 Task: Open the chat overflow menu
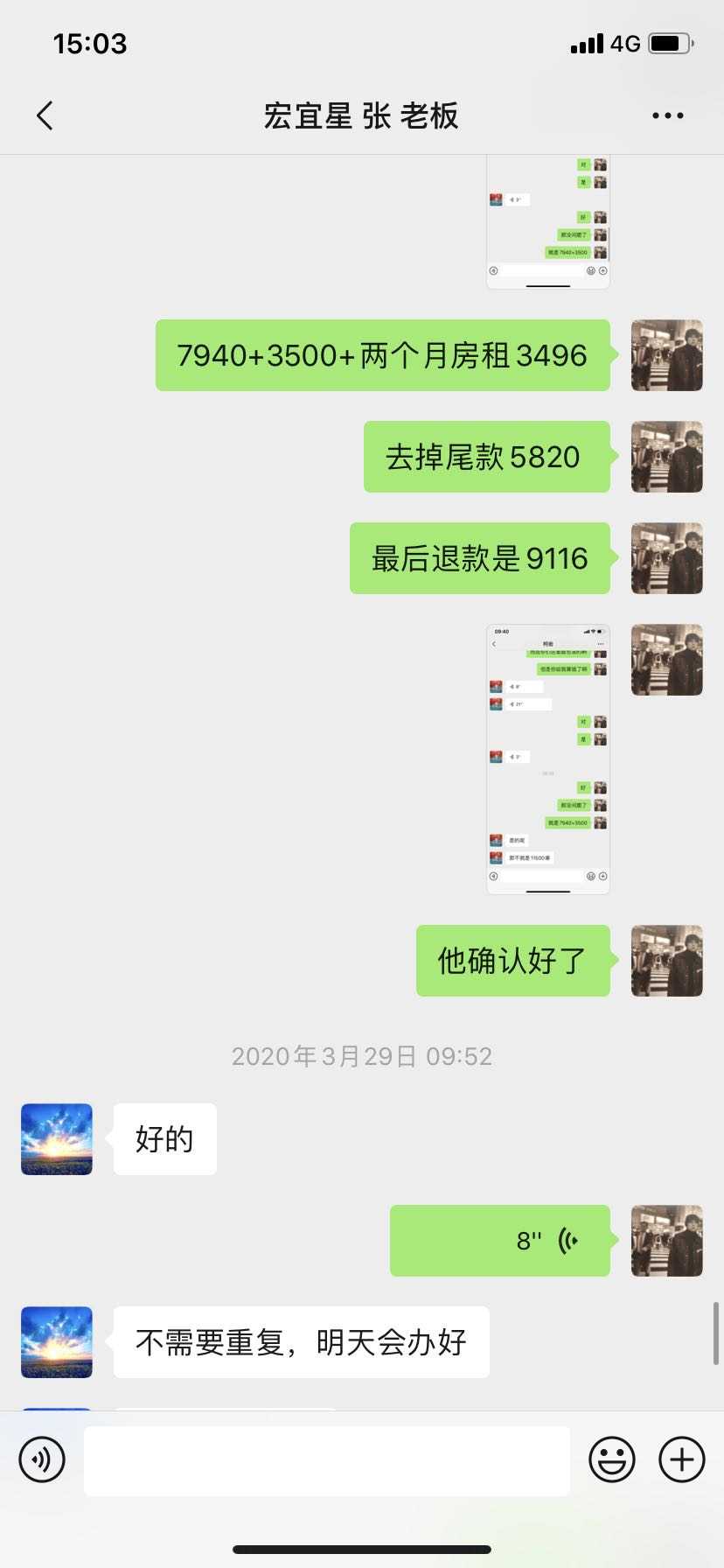(667, 115)
